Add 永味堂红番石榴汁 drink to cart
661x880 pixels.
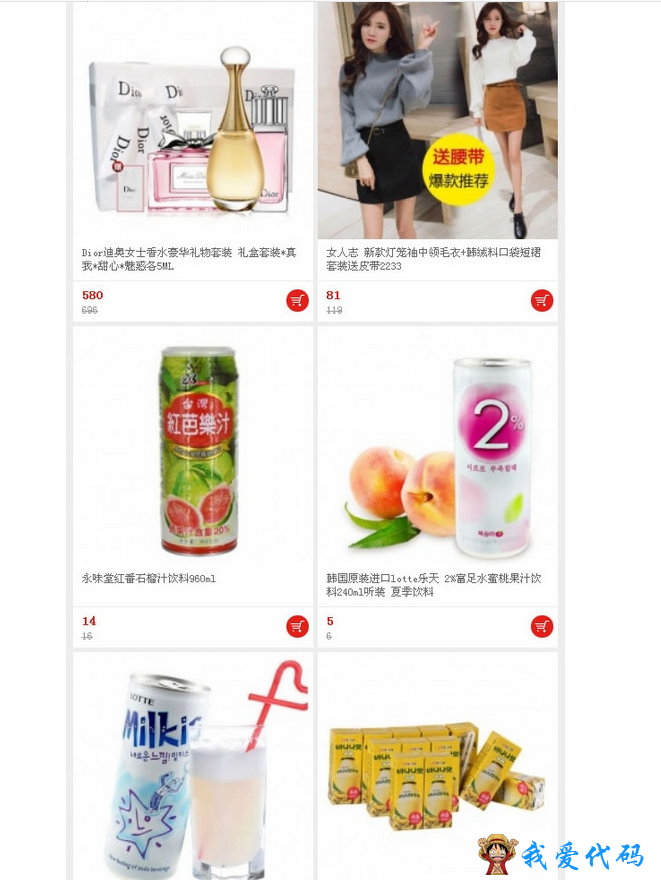tap(297, 626)
